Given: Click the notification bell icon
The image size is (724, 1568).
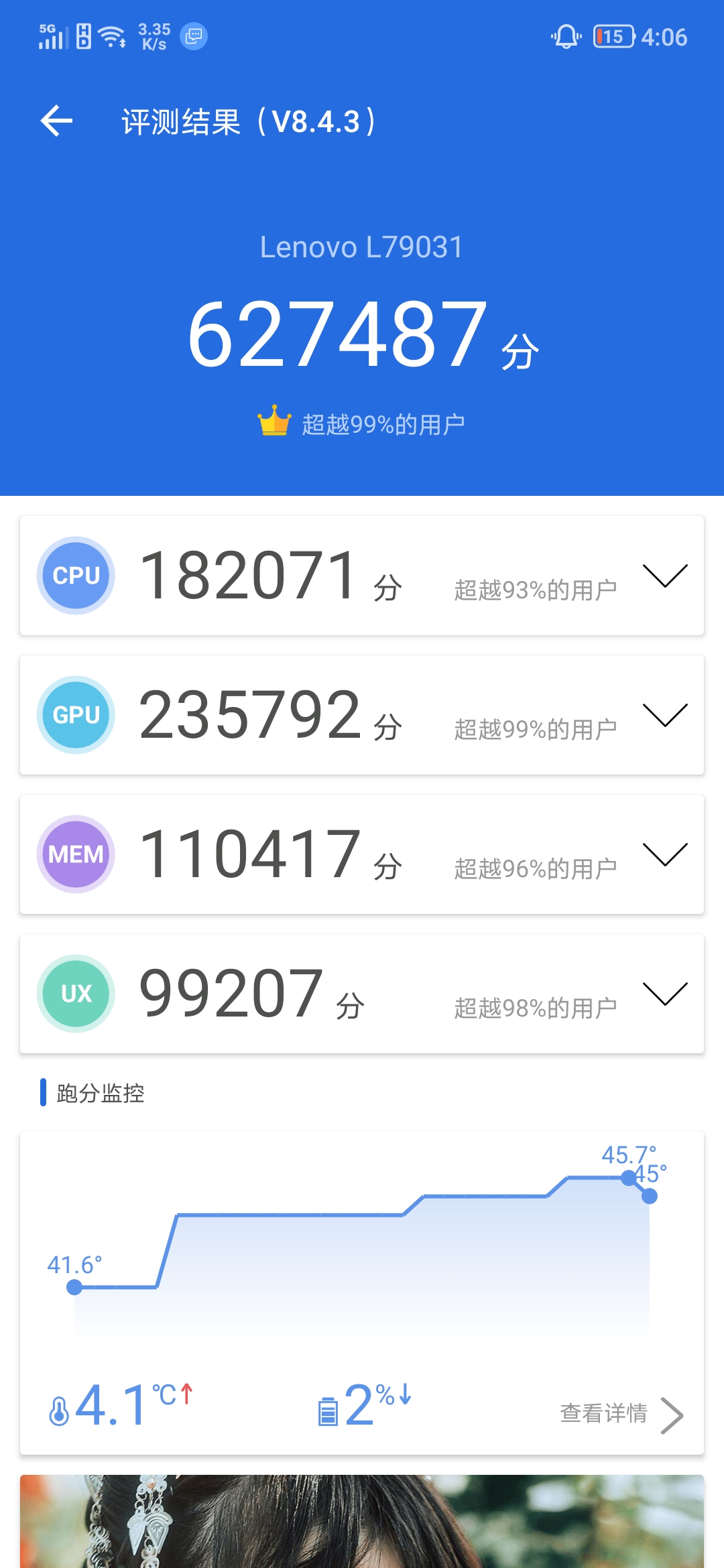Looking at the screenshot, I should click(565, 37).
